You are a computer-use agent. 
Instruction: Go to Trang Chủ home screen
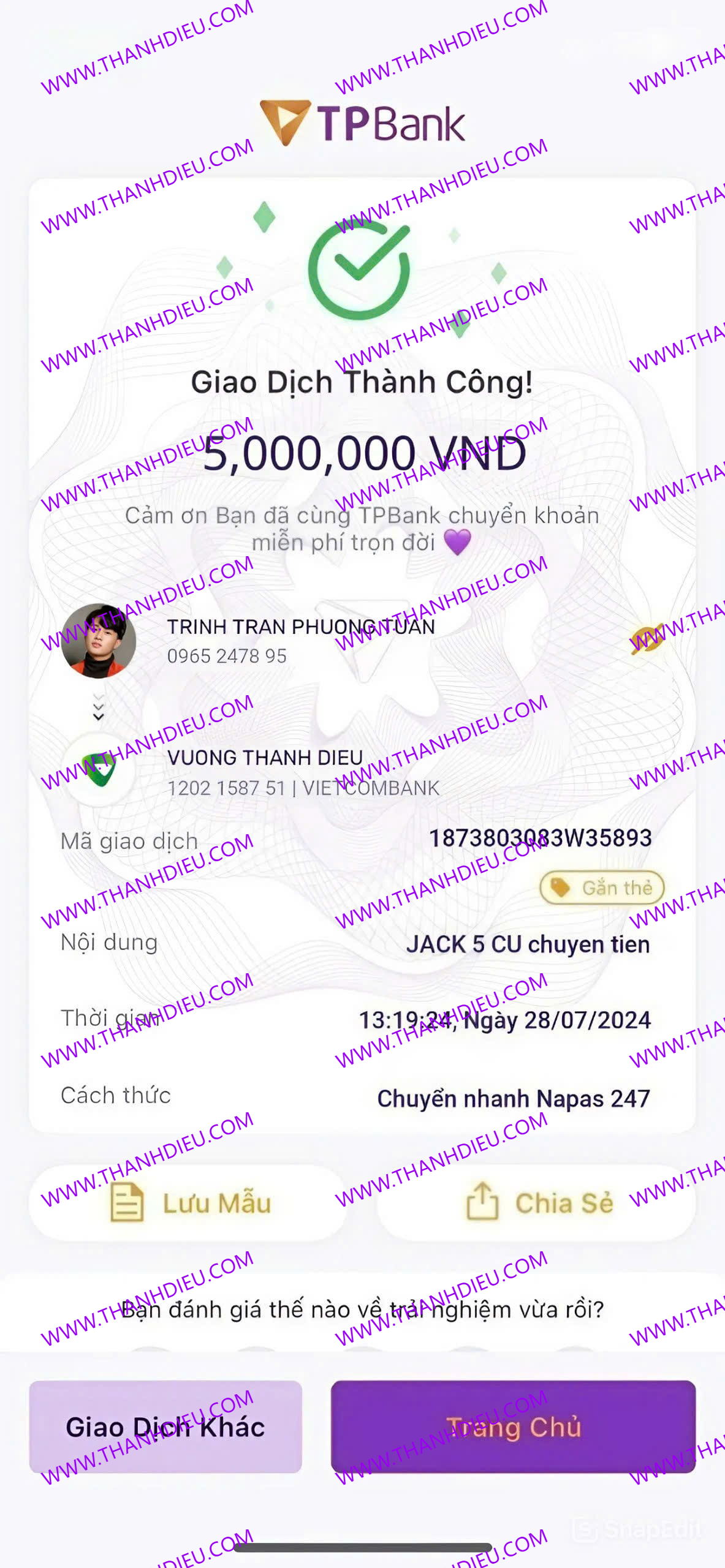point(513,1427)
